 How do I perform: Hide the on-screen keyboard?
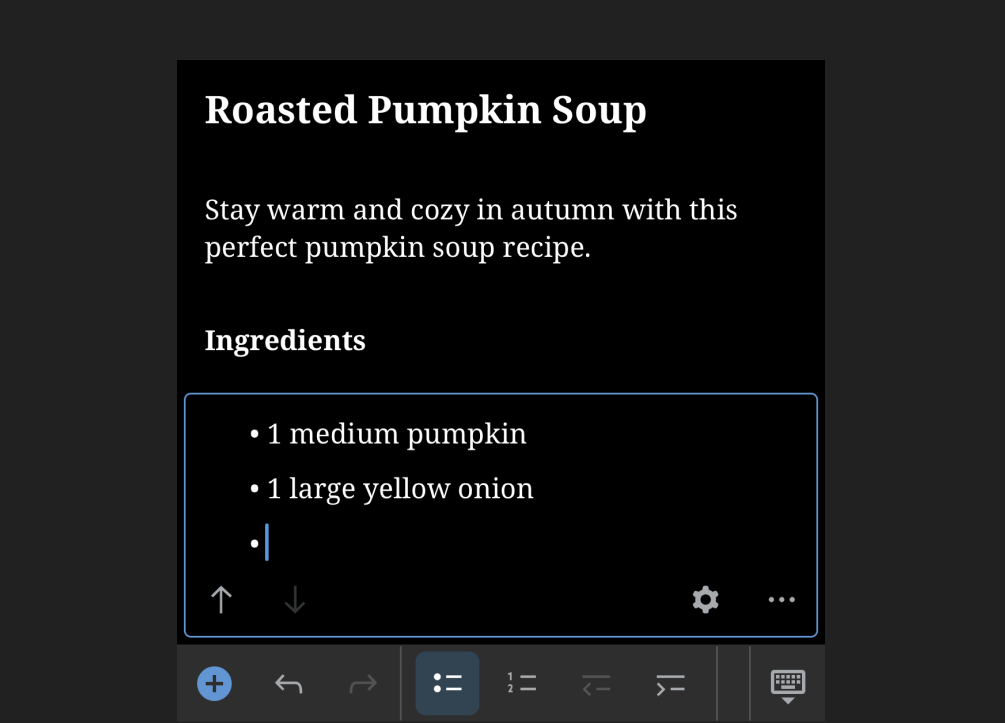pyautogui.click(x=787, y=685)
